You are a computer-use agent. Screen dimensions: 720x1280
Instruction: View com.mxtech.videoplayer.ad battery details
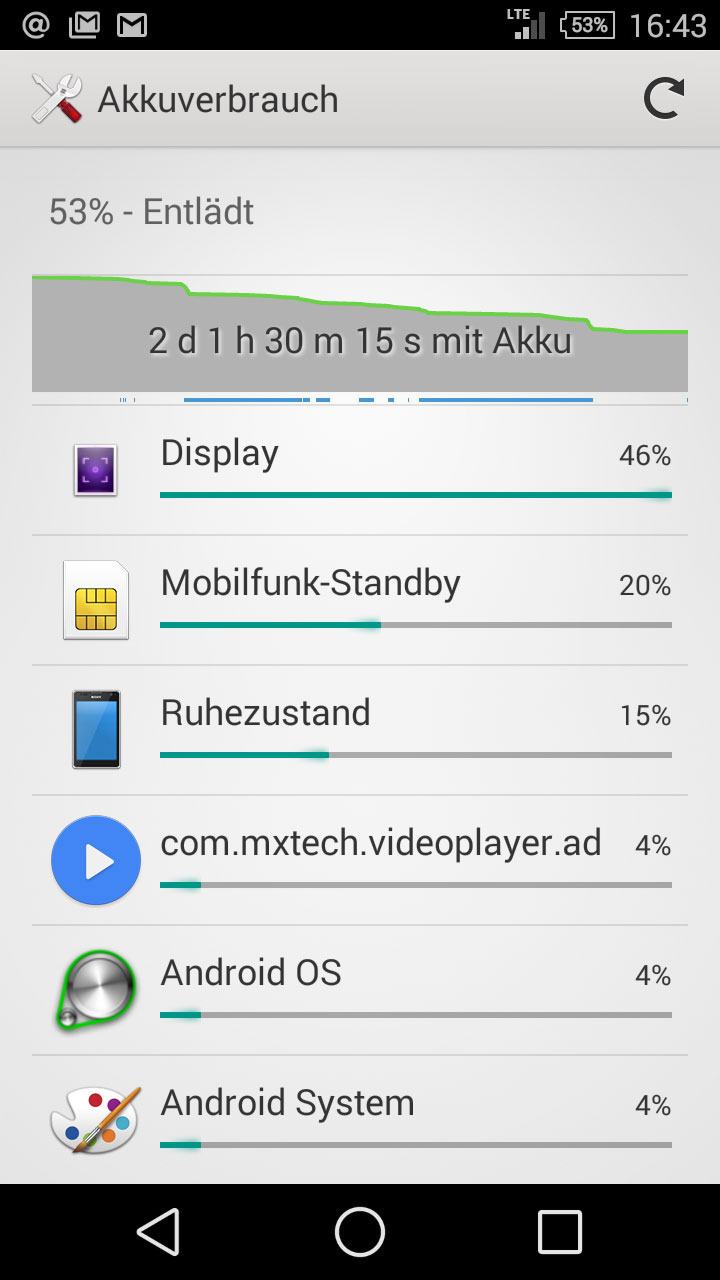pyautogui.click(x=360, y=861)
